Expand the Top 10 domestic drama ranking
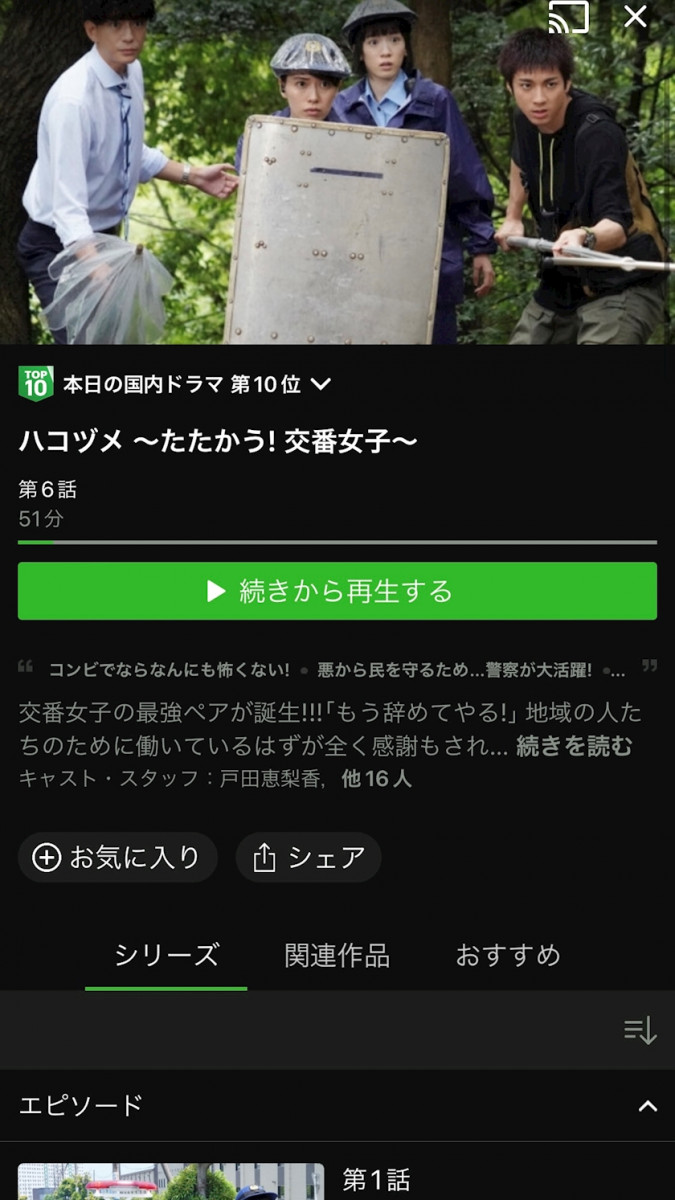Screen dimensions: 675x1200 [321, 384]
